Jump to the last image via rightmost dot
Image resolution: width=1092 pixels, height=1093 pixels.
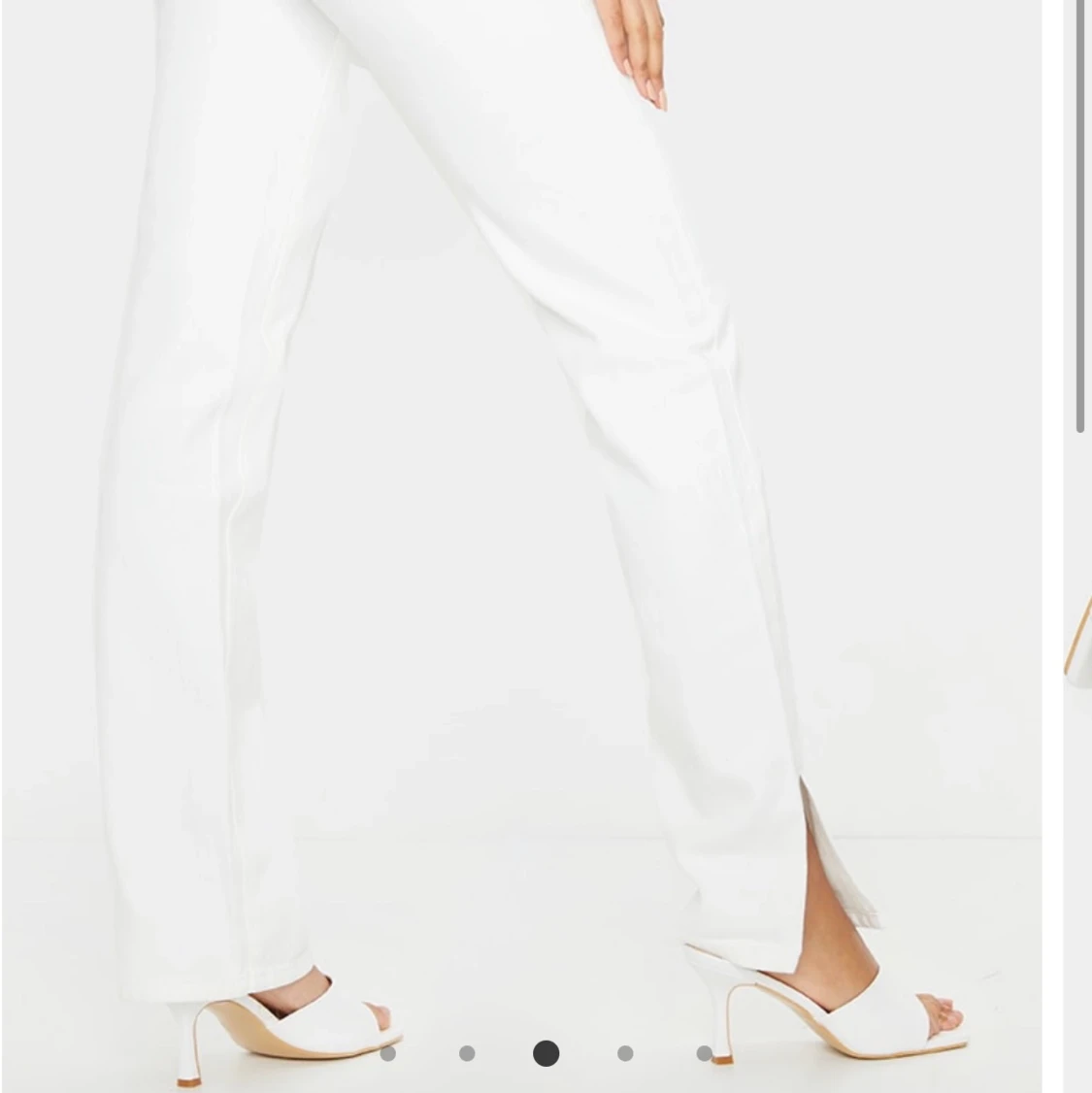(703, 1053)
